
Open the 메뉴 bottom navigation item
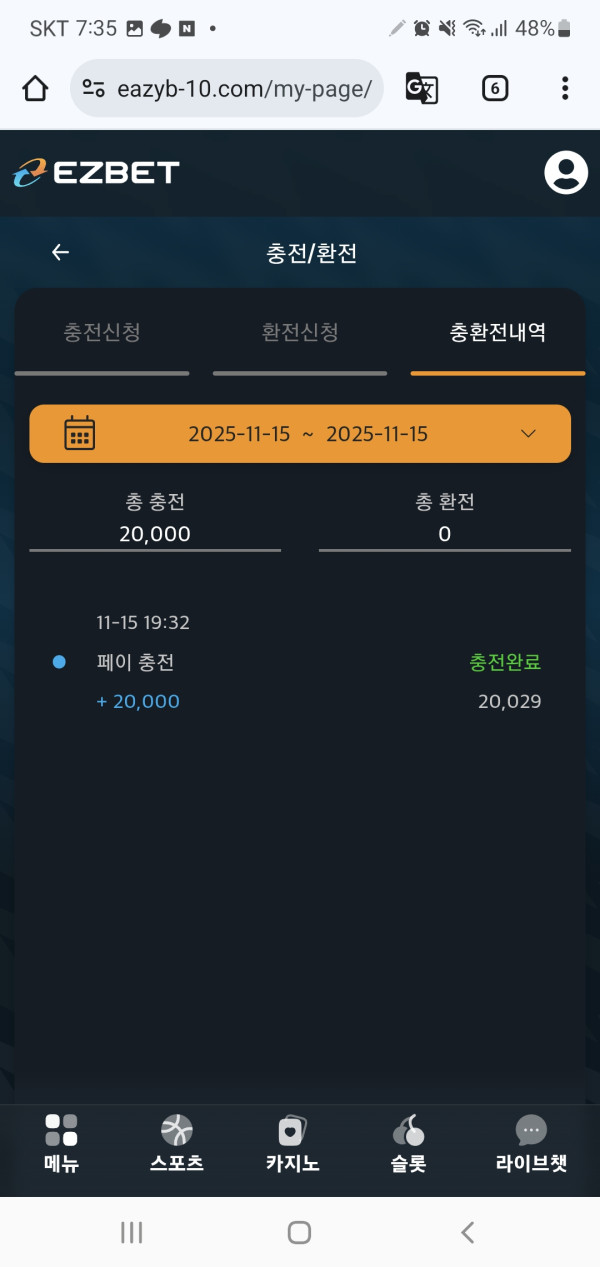click(62, 1143)
